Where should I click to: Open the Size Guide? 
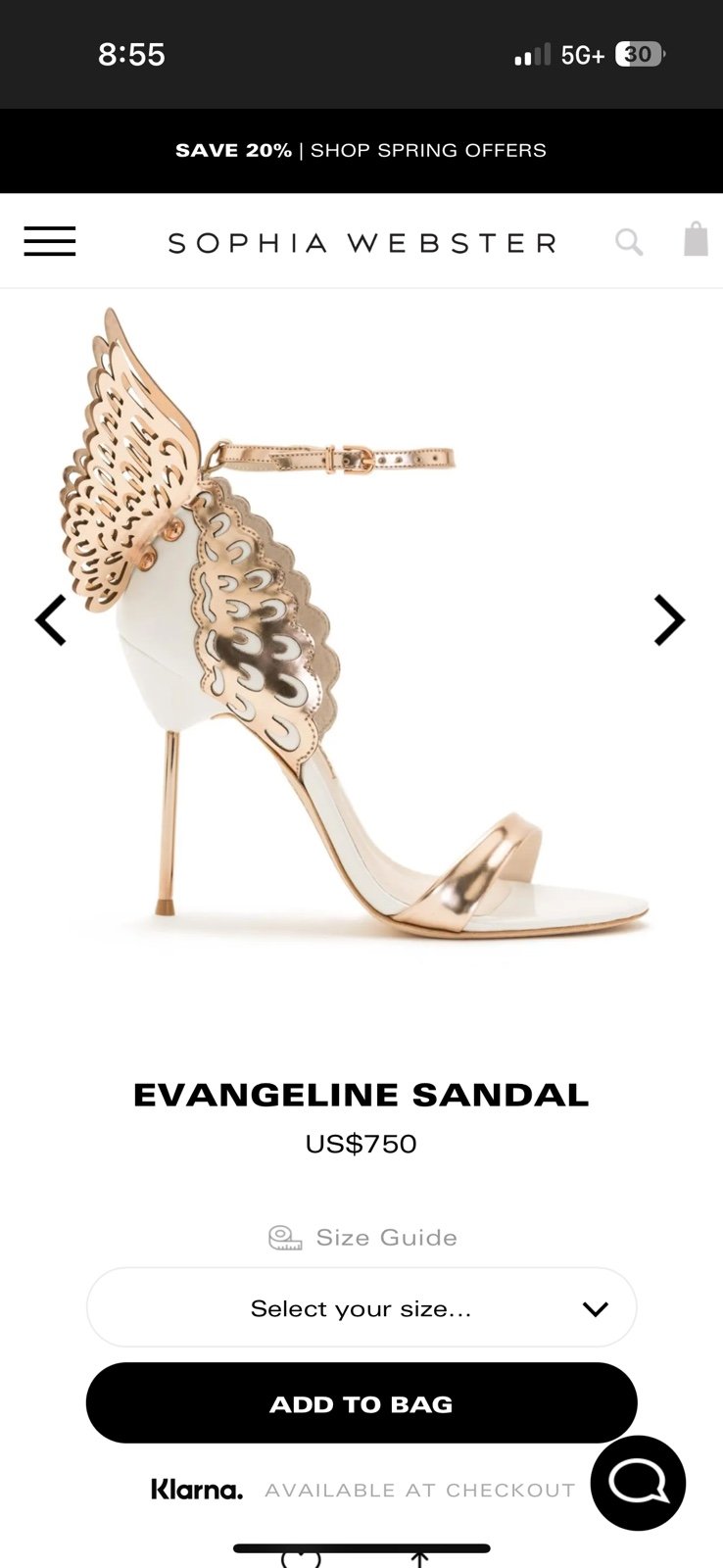click(x=362, y=1238)
